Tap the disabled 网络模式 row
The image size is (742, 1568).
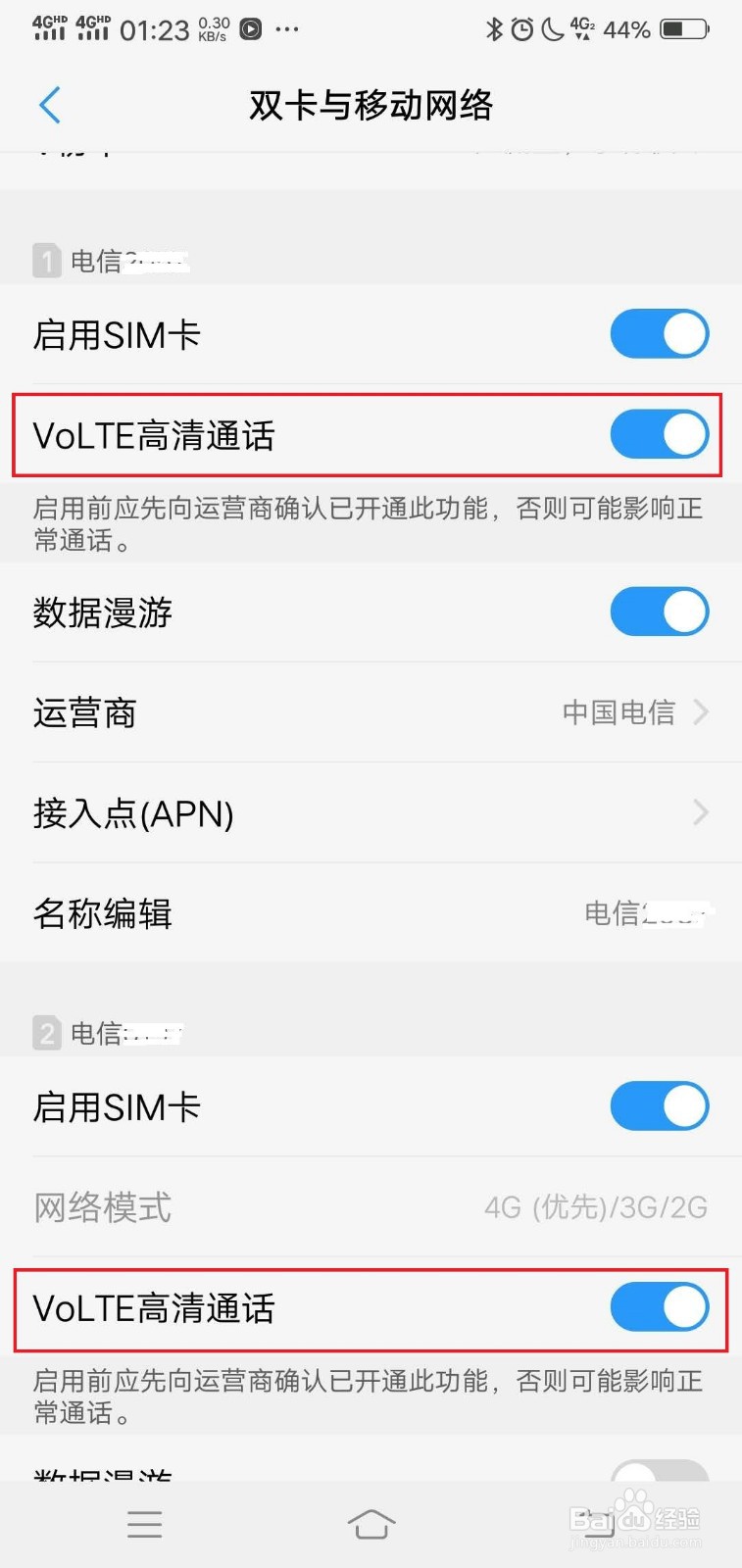click(x=371, y=1207)
